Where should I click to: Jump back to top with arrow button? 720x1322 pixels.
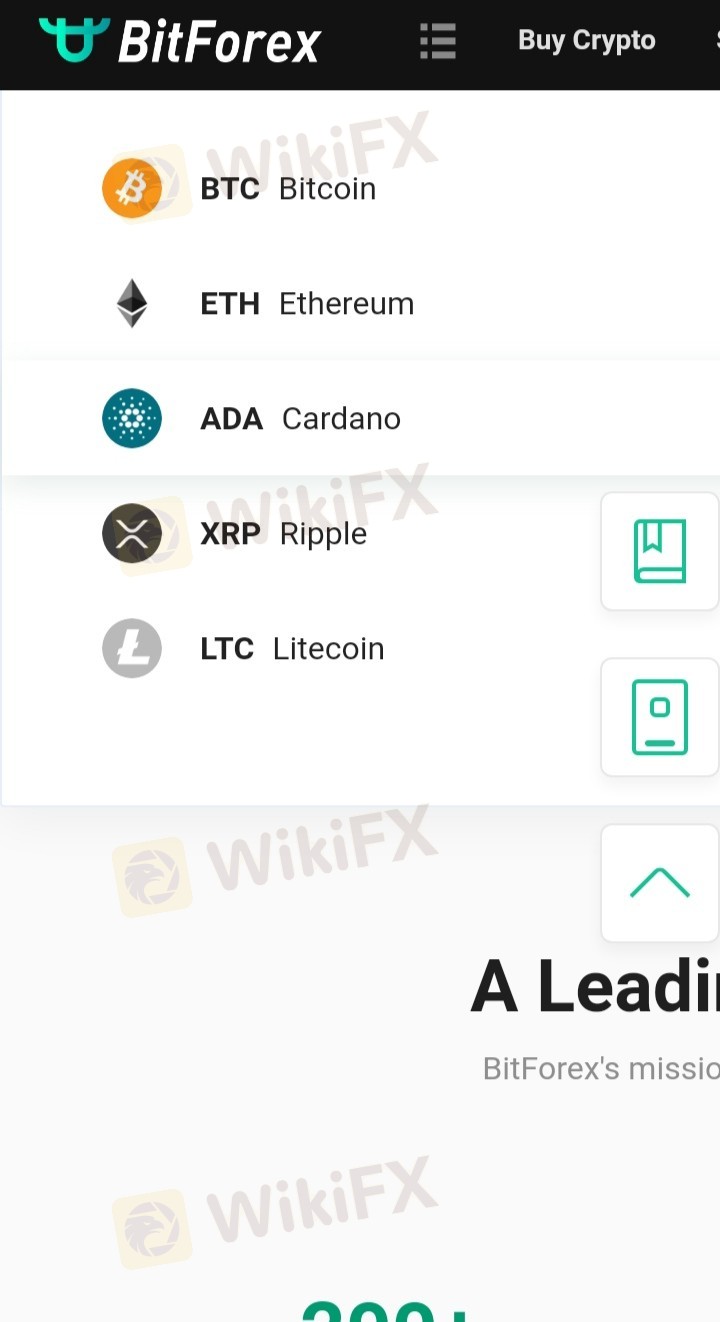(660, 883)
